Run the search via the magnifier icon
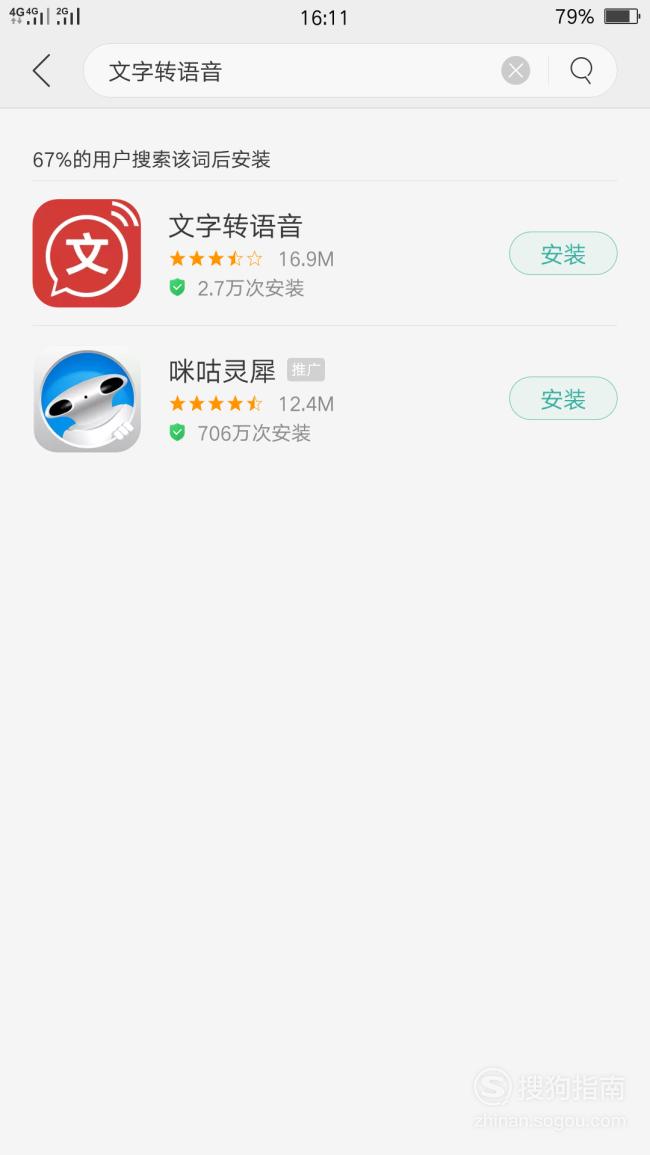The width and height of the screenshot is (650, 1155). click(581, 71)
